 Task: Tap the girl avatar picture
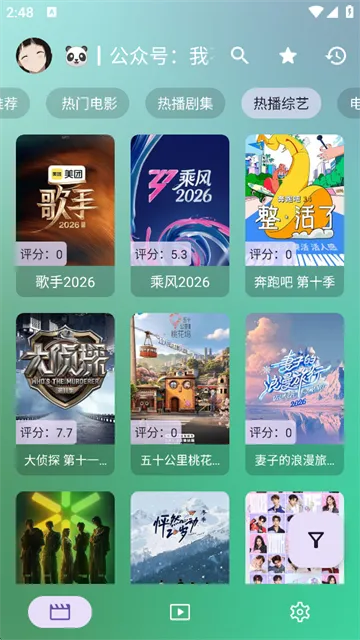pos(34,56)
